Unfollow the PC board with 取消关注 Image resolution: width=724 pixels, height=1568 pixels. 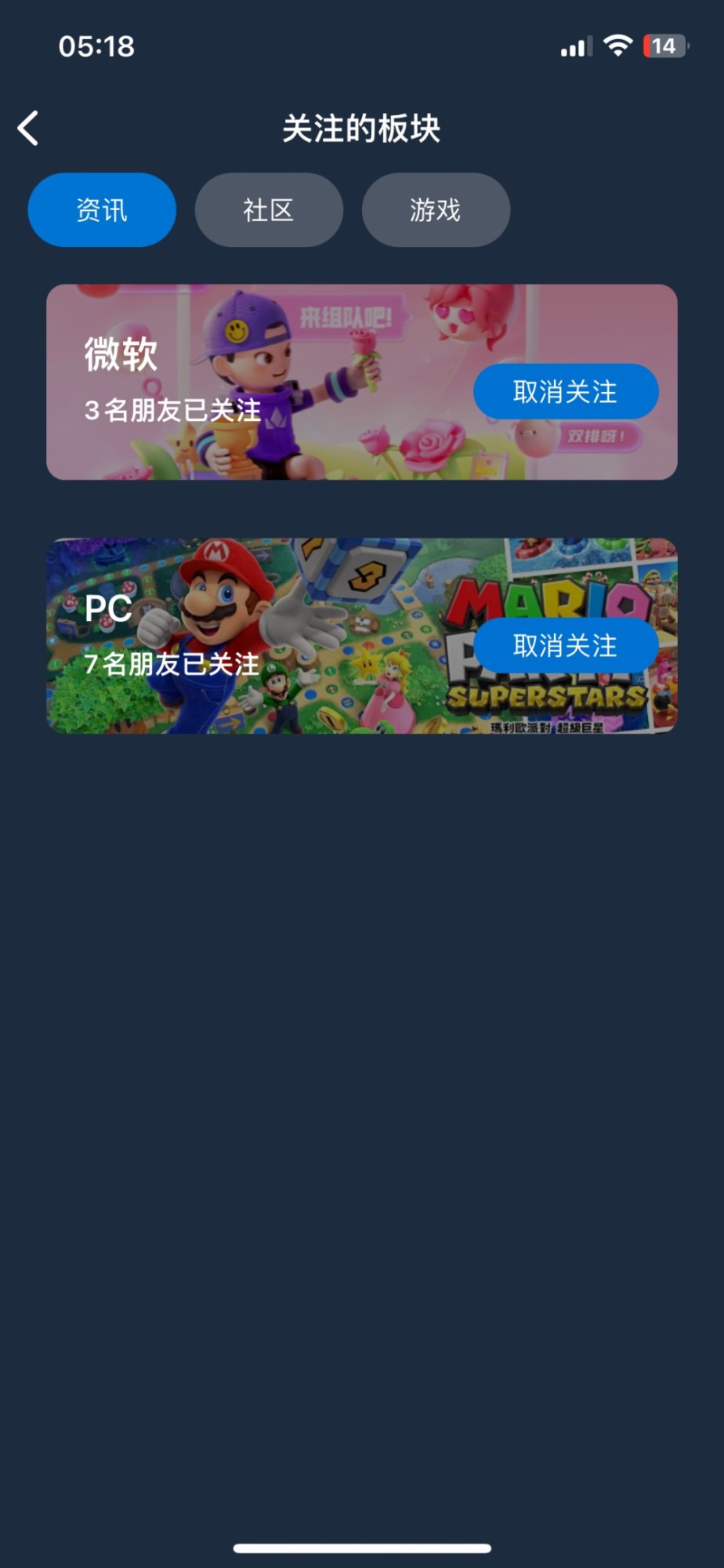(565, 645)
